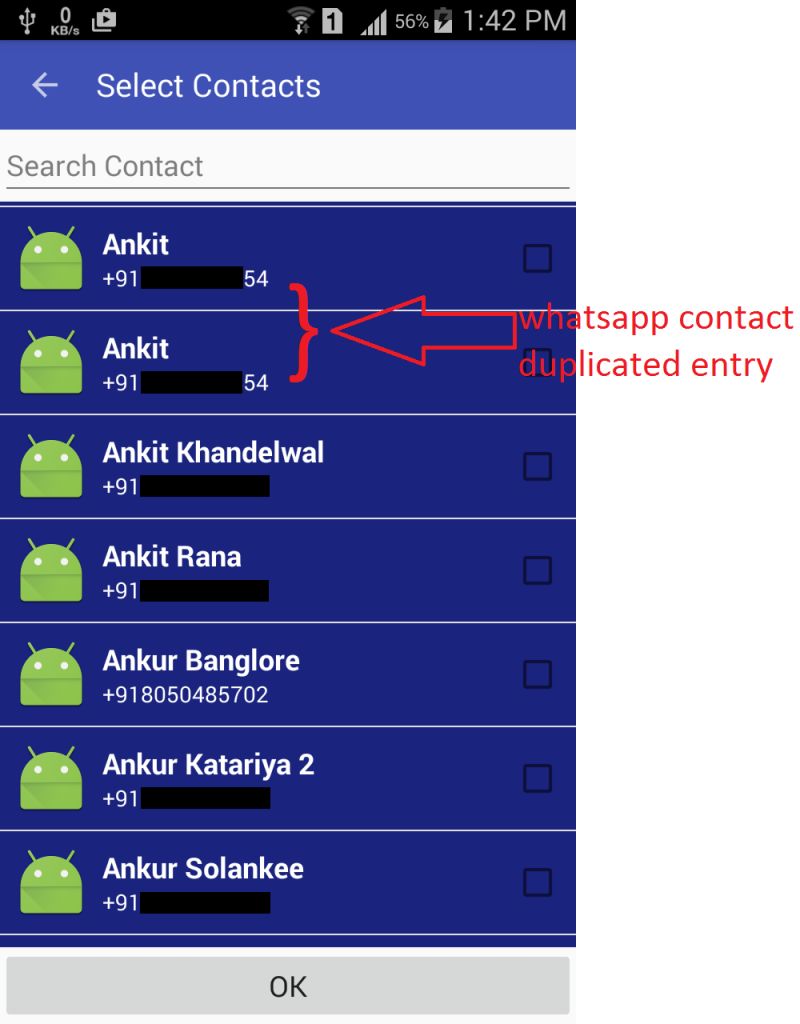
Task: Go back using the arrow
Action: click(45, 86)
